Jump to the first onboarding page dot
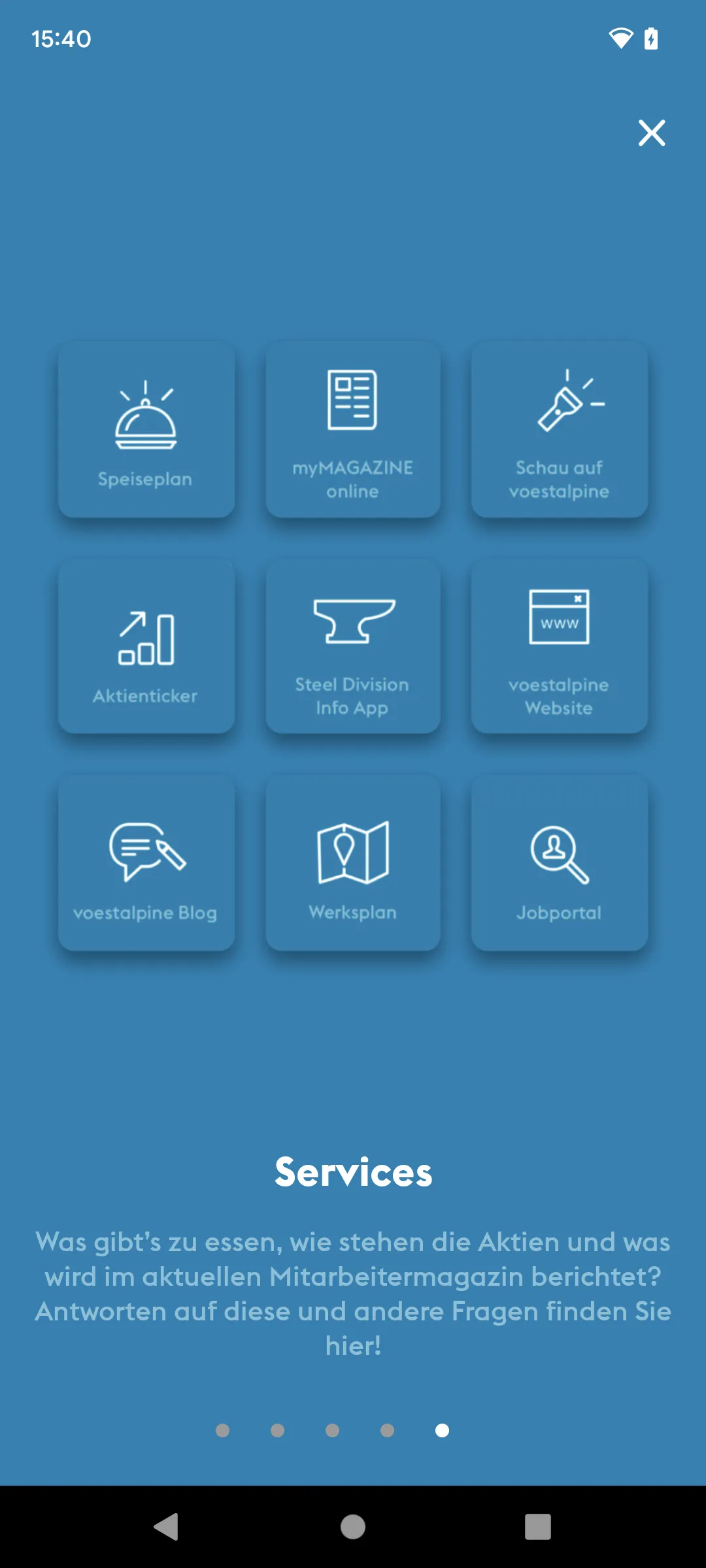The width and height of the screenshot is (706, 1568). pyautogui.click(x=222, y=1430)
